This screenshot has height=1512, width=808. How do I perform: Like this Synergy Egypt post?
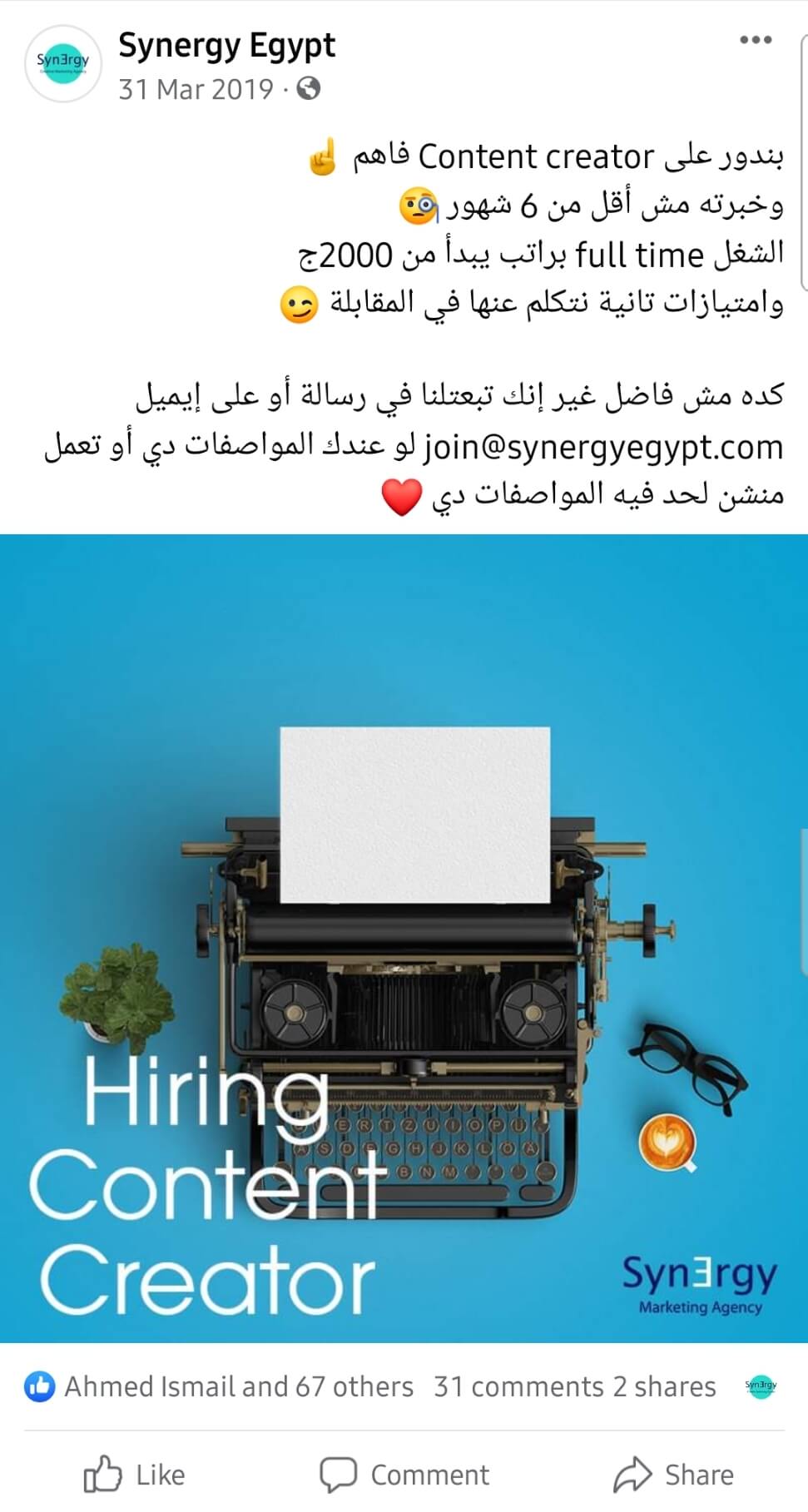point(135,1475)
